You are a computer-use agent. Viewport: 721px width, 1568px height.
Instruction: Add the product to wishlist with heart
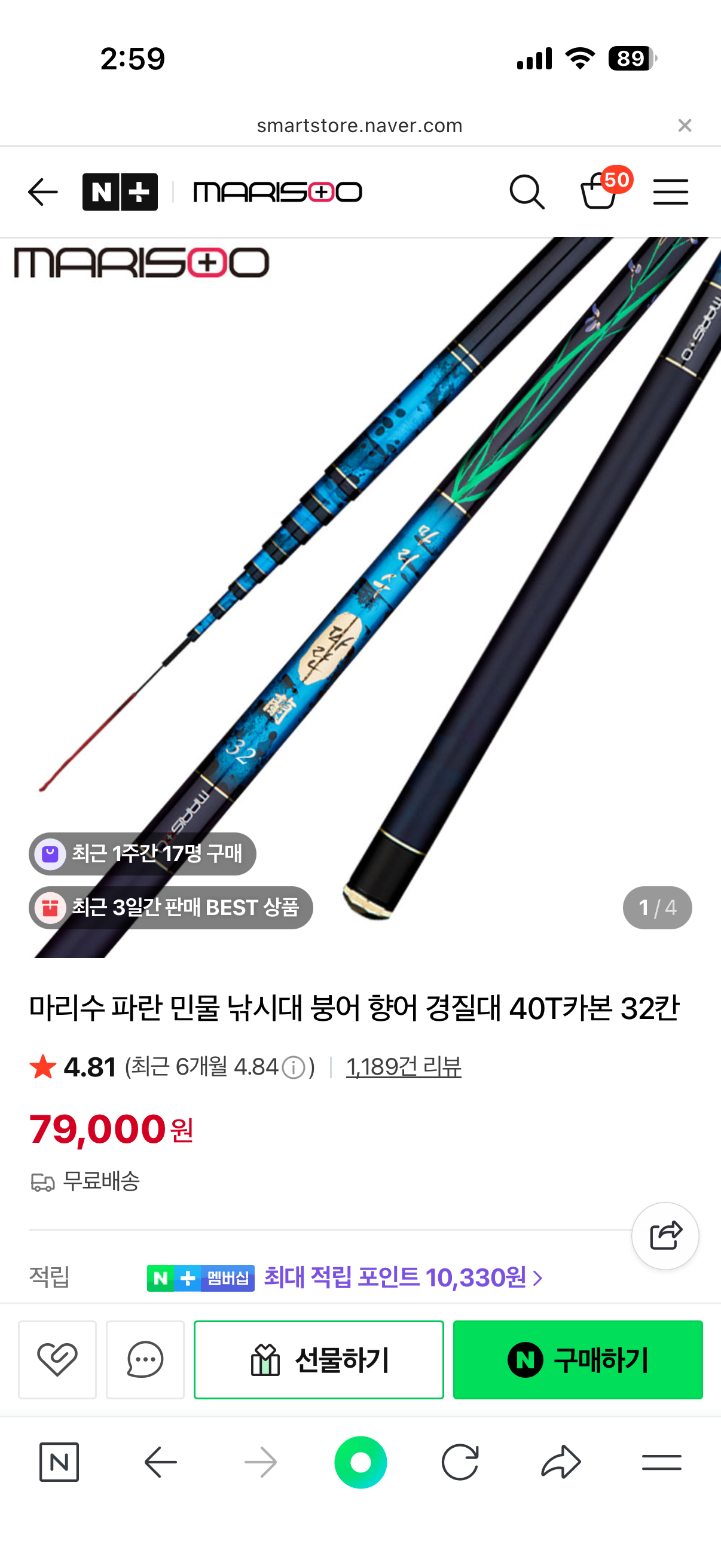point(57,1359)
